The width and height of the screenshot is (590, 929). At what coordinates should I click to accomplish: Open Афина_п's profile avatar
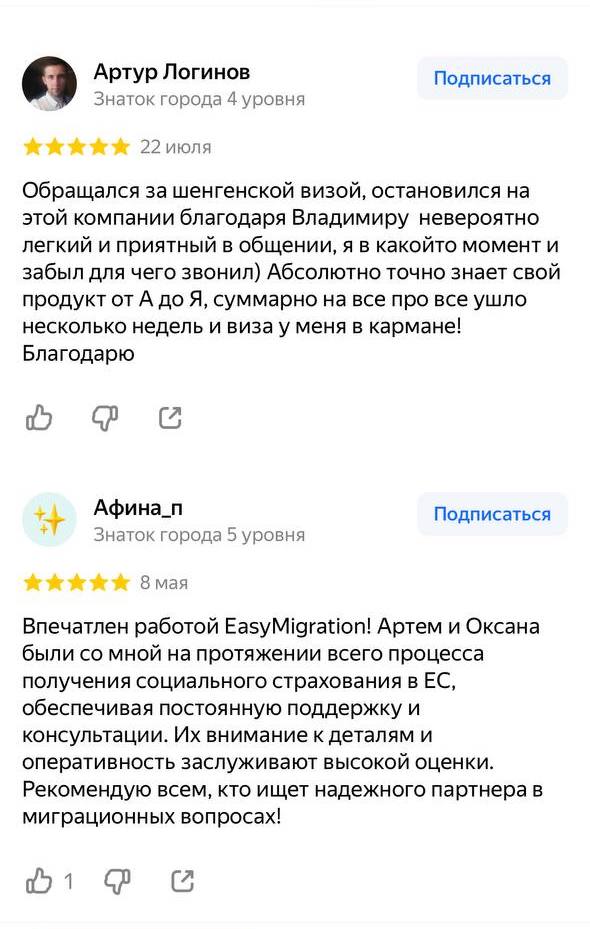(49, 520)
